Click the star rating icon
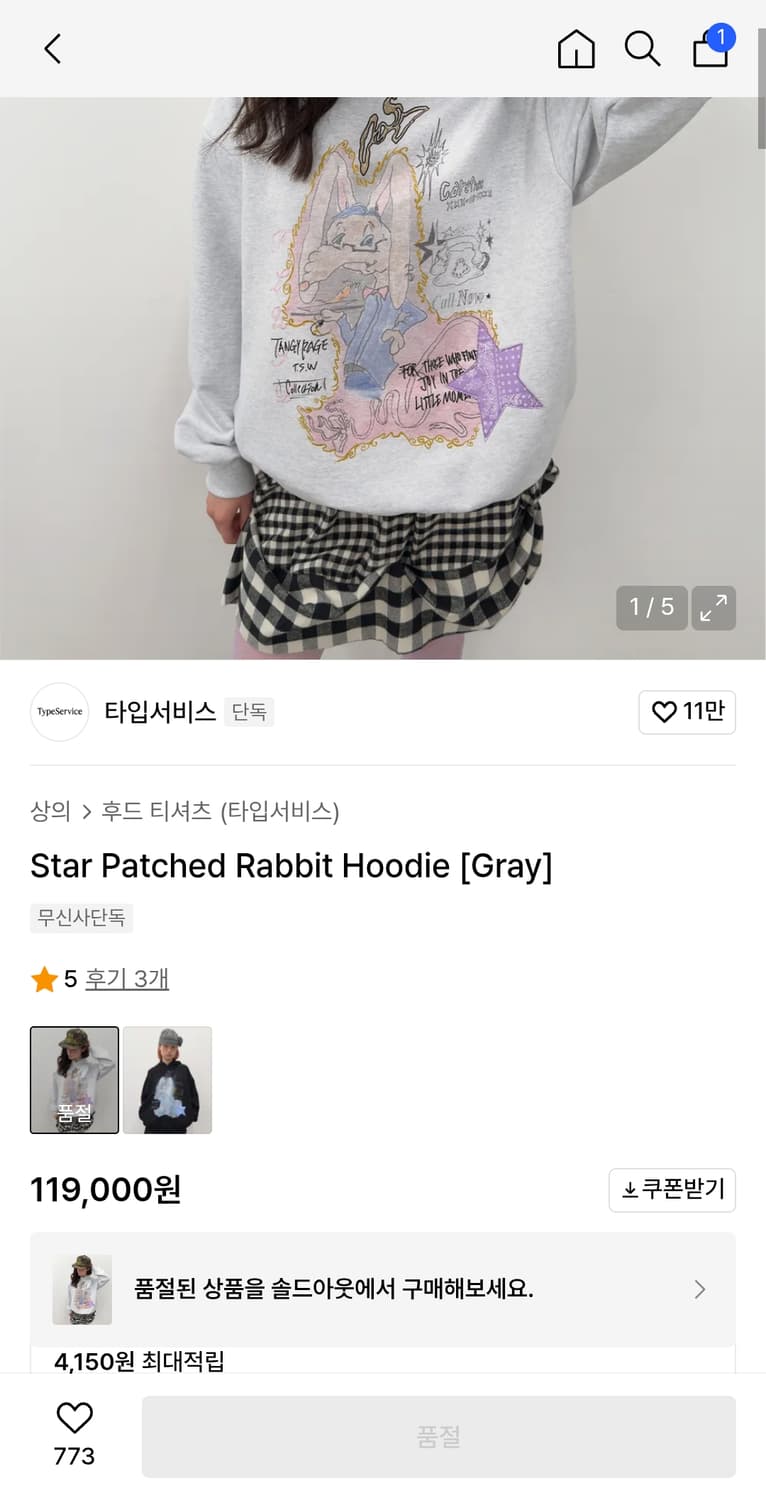Viewport: 766px width, 1500px height. pyautogui.click(x=42, y=980)
